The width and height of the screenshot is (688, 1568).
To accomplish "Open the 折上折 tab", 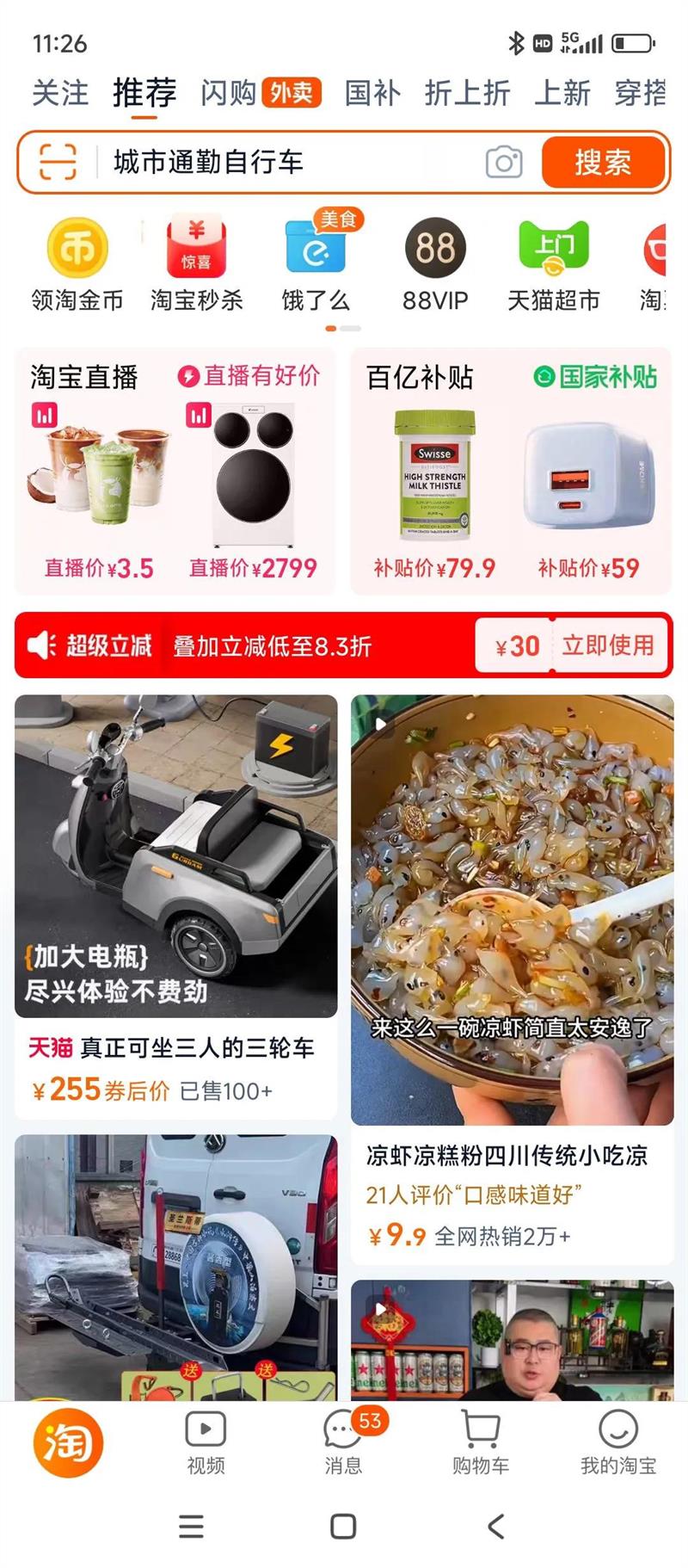I will click(467, 93).
